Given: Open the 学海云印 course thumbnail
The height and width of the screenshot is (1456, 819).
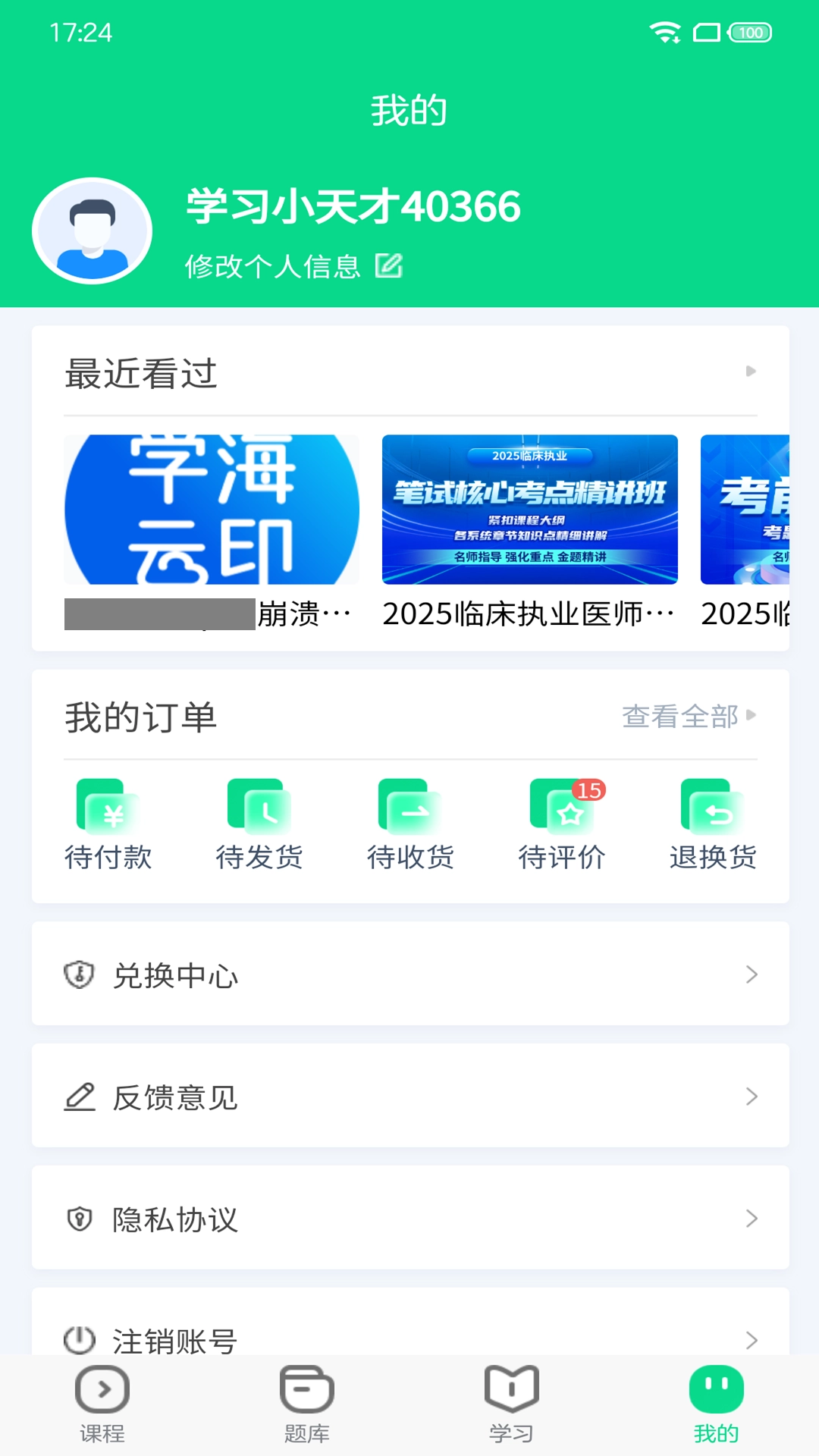Looking at the screenshot, I should tap(211, 509).
